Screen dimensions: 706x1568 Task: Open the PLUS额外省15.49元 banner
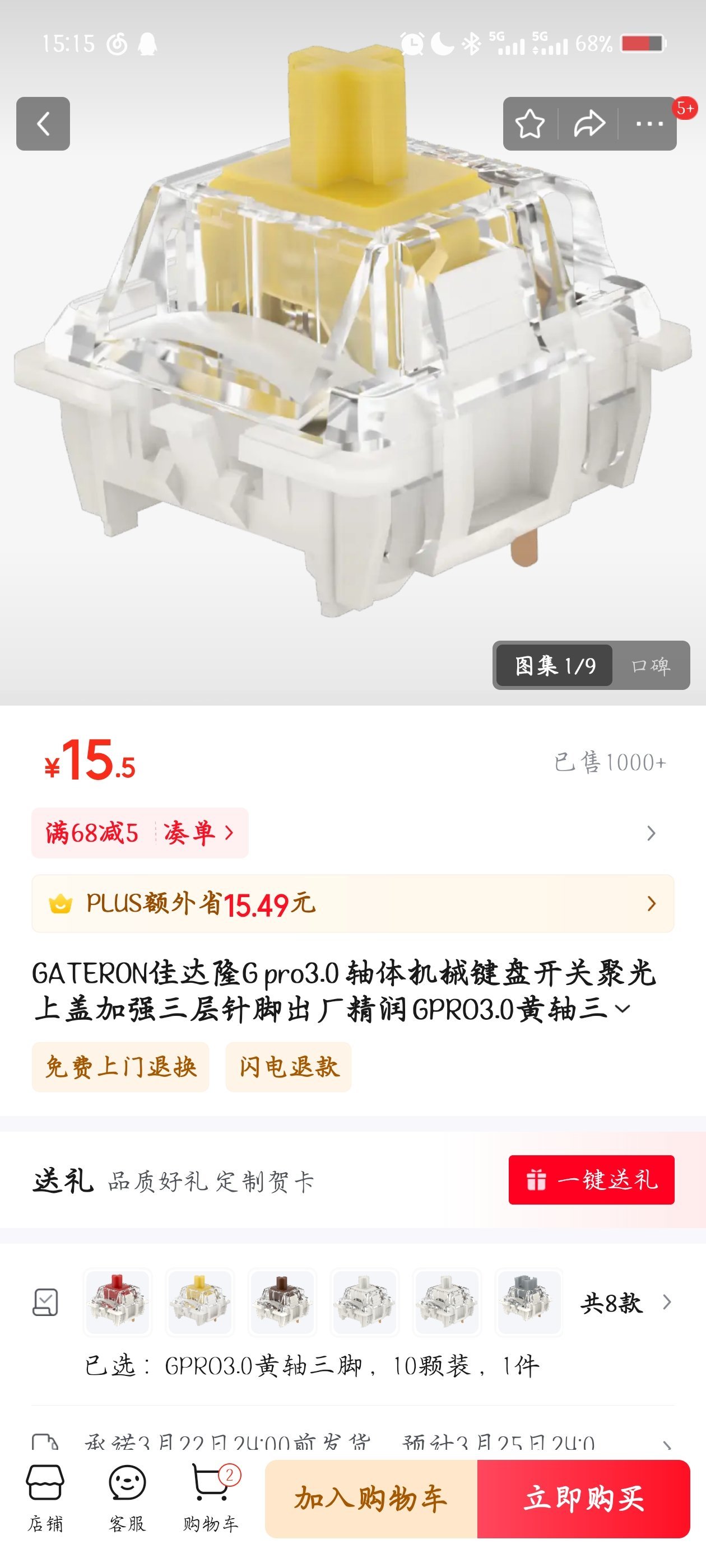[x=352, y=903]
